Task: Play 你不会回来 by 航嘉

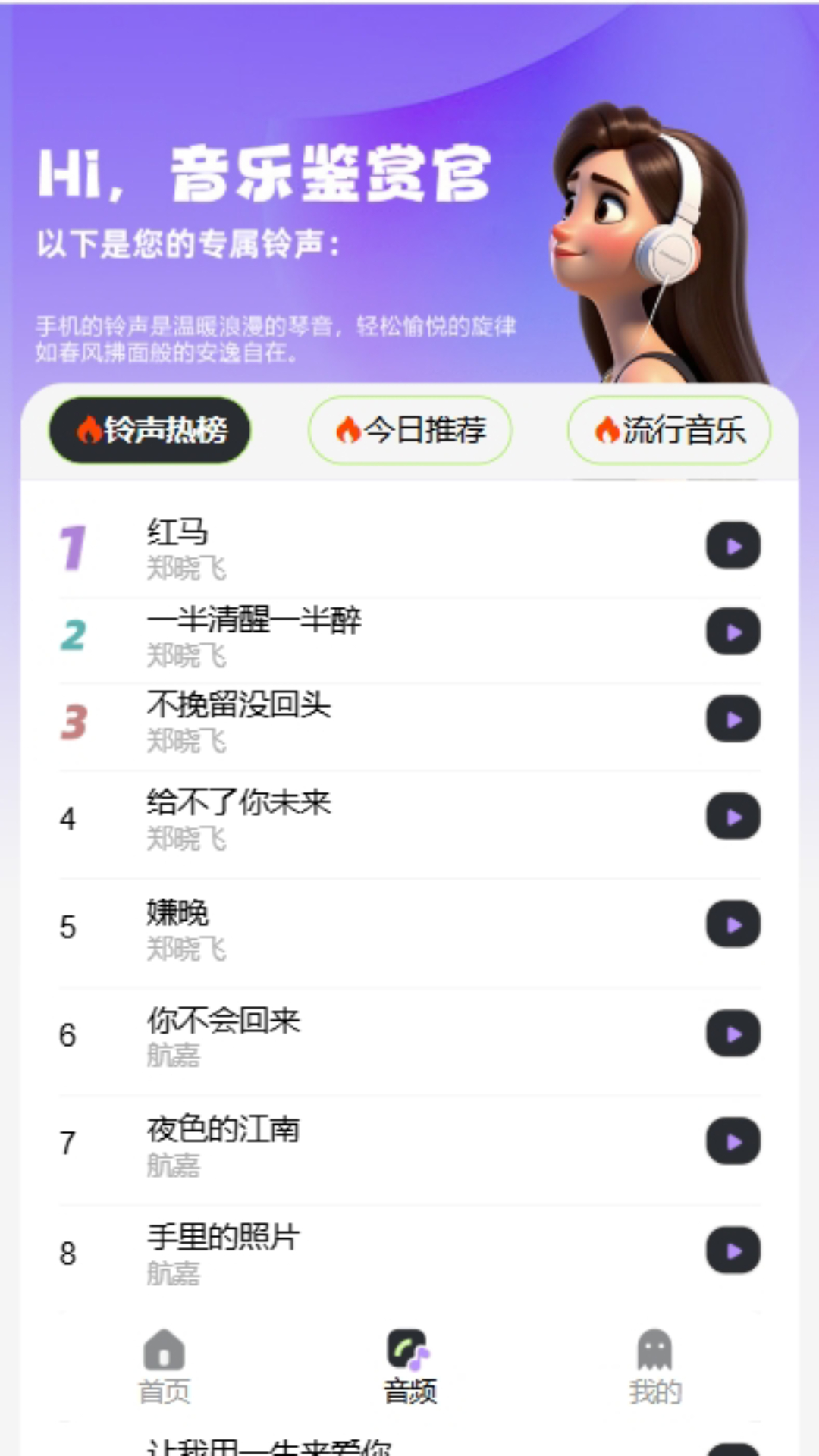Action: 733,1033
